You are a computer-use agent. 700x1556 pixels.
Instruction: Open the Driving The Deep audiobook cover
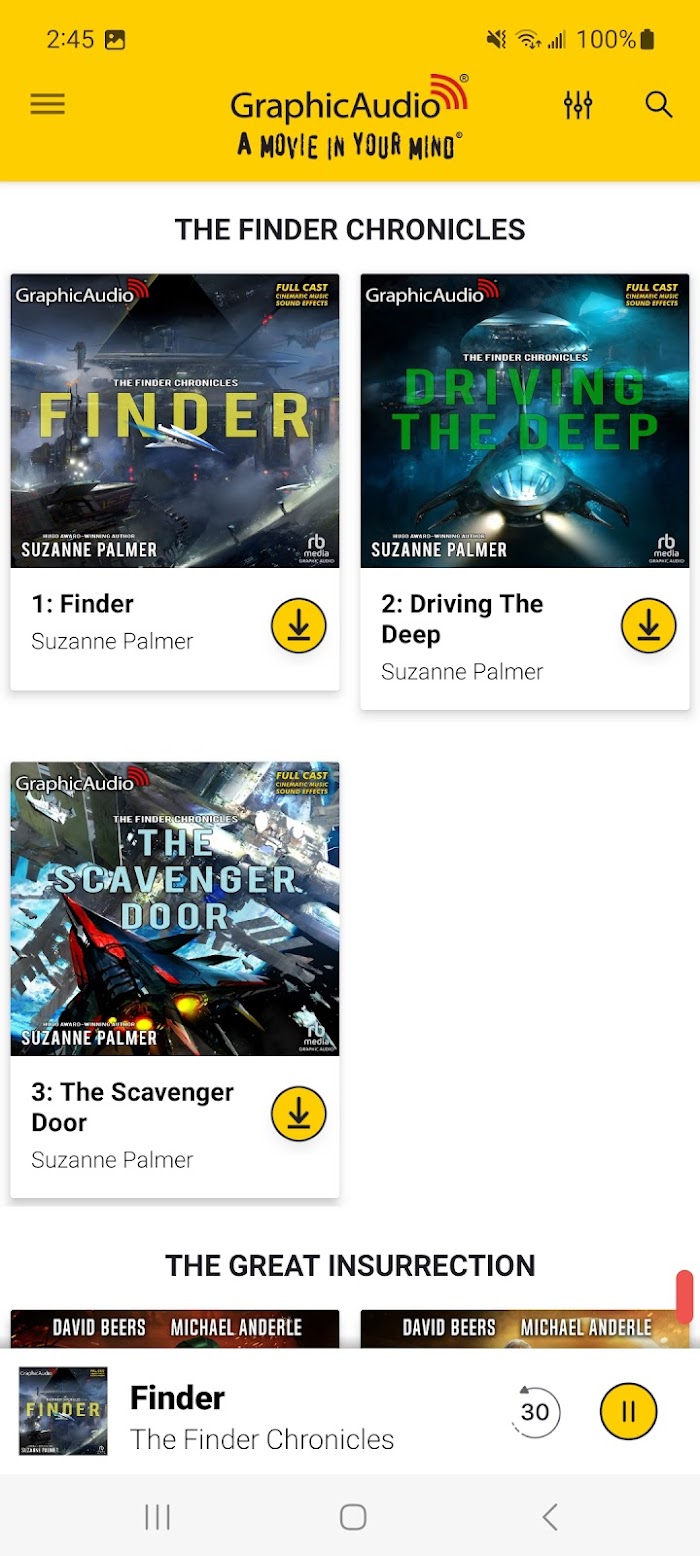click(525, 421)
